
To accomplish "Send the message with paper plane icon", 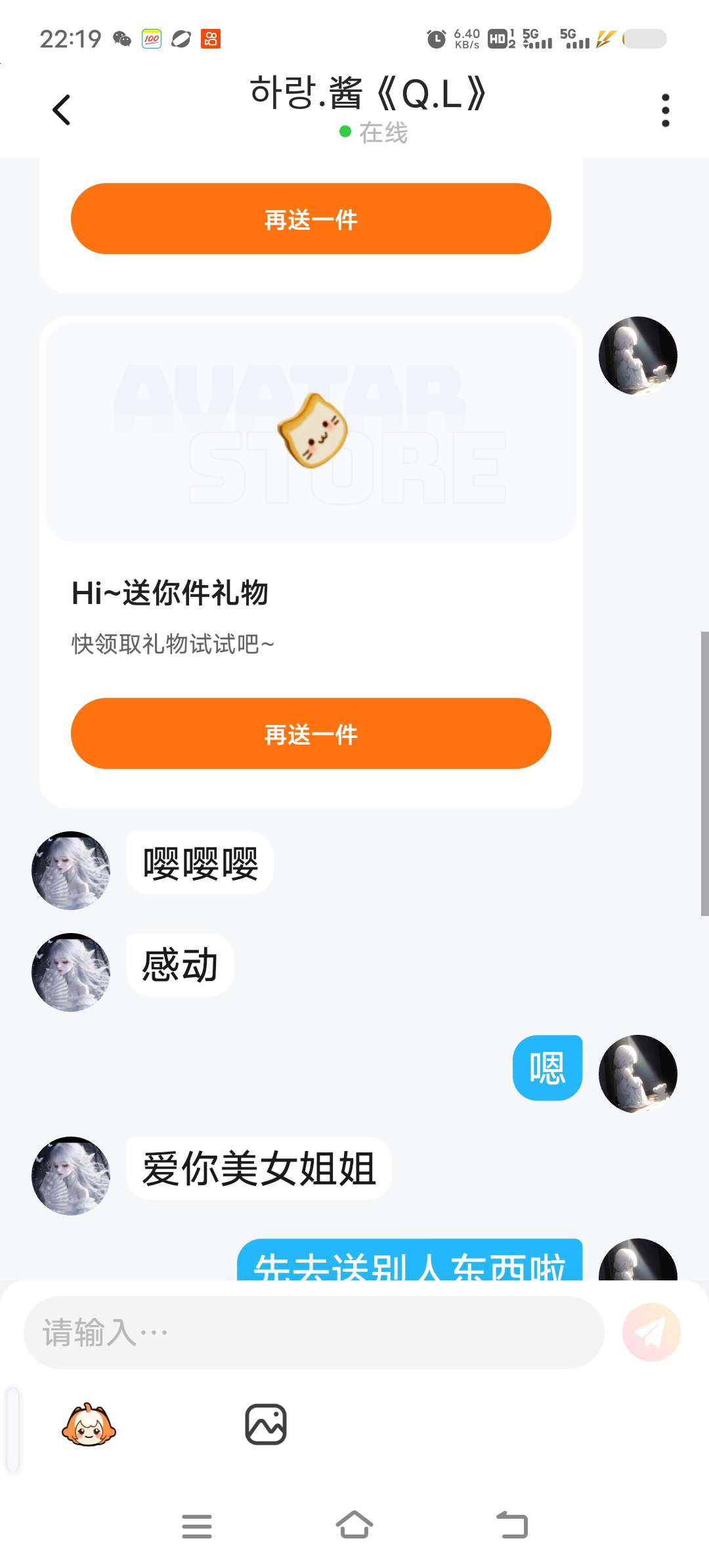I will coord(651,1332).
